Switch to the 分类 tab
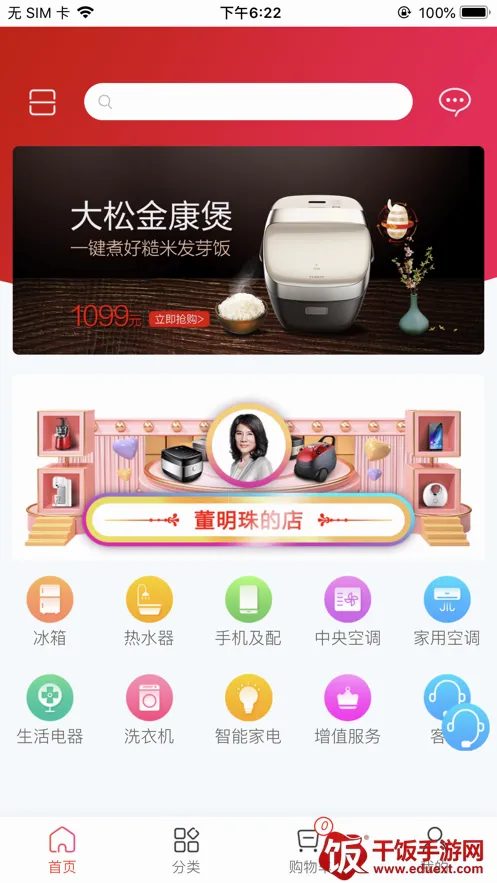 coord(186,850)
